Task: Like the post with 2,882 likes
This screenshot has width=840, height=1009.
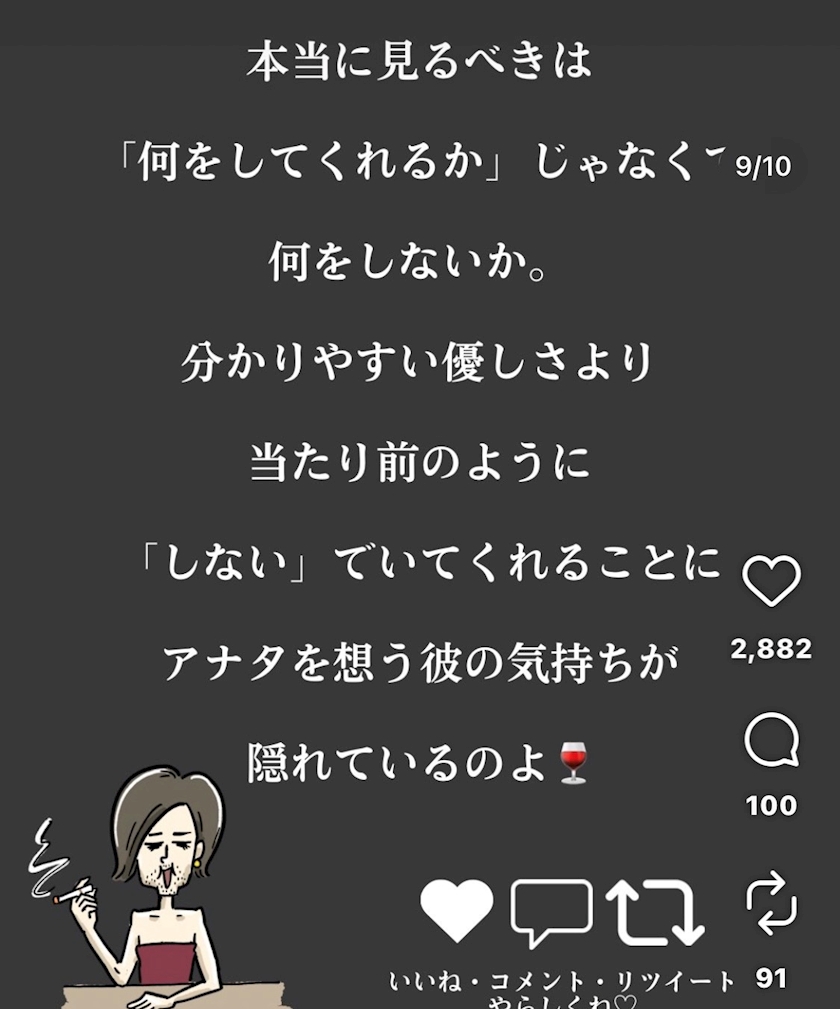Action: (771, 581)
